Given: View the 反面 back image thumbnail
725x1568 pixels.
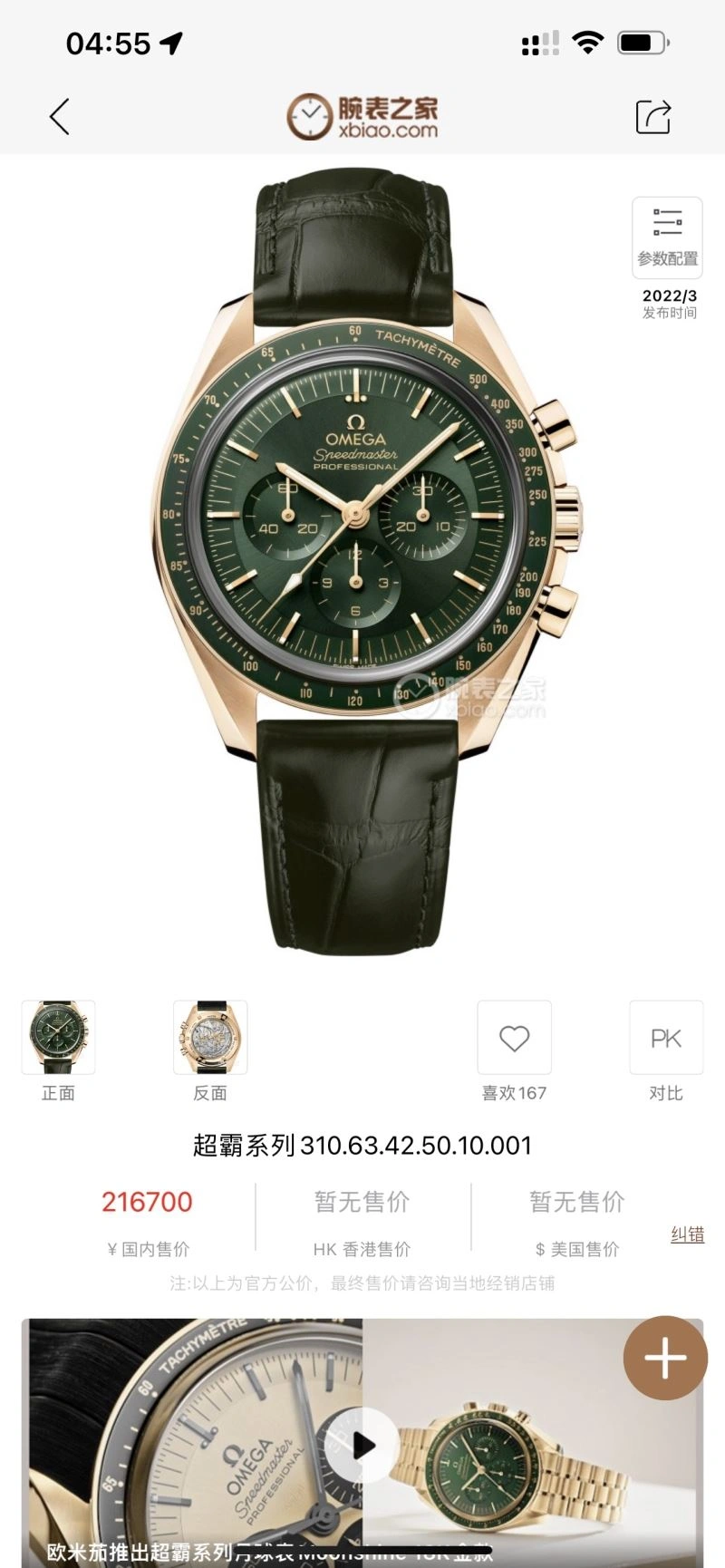Looking at the screenshot, I should [x=210, y=1038].
